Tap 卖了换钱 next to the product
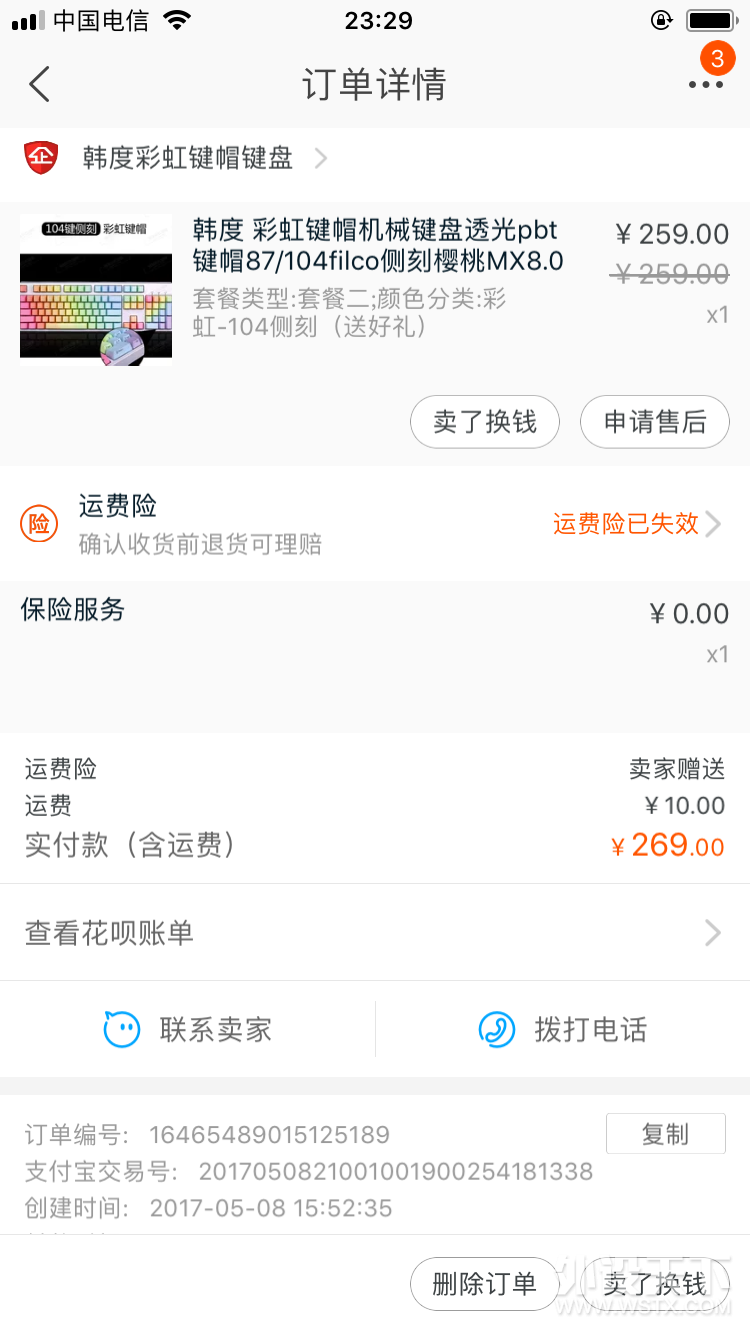 (484, 422)
